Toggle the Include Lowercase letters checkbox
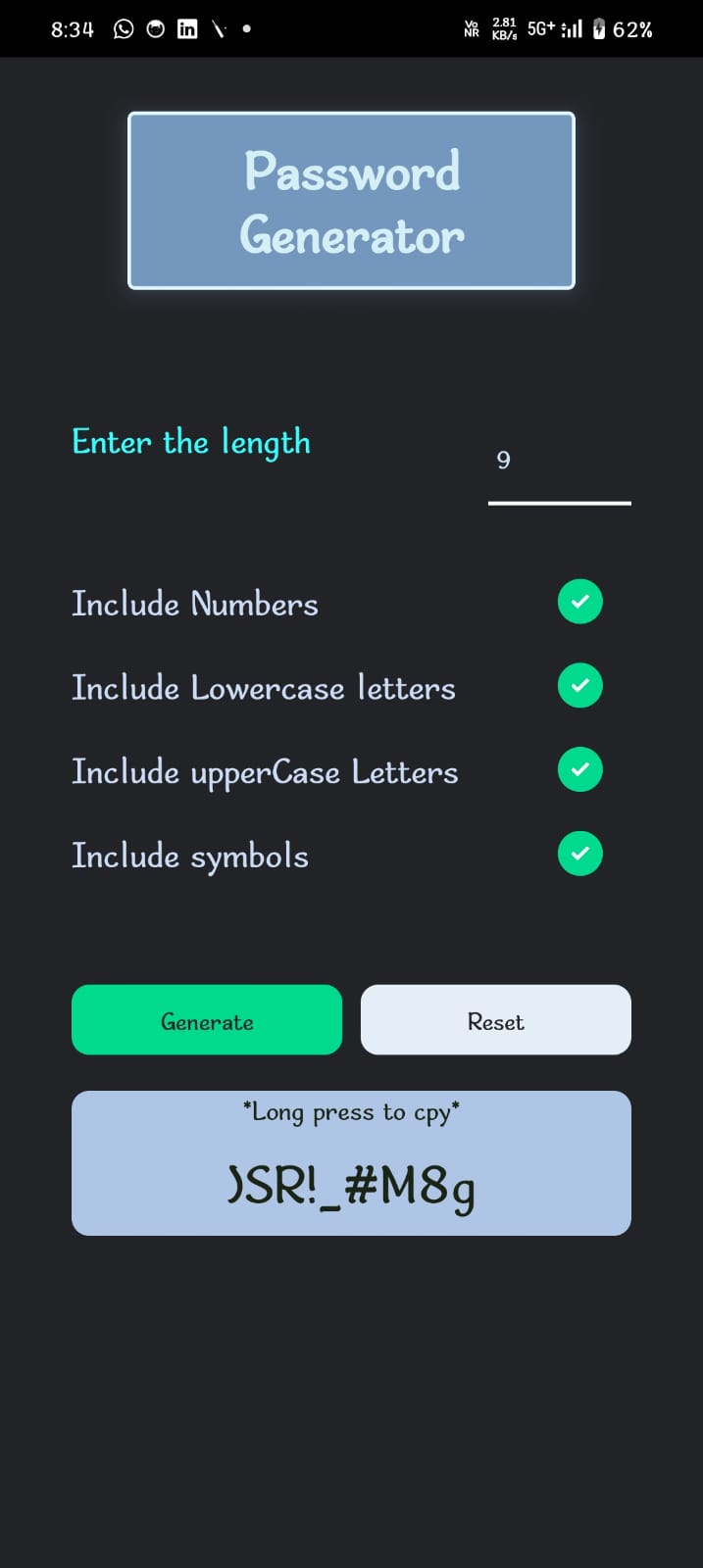 (x=580, y=686)
